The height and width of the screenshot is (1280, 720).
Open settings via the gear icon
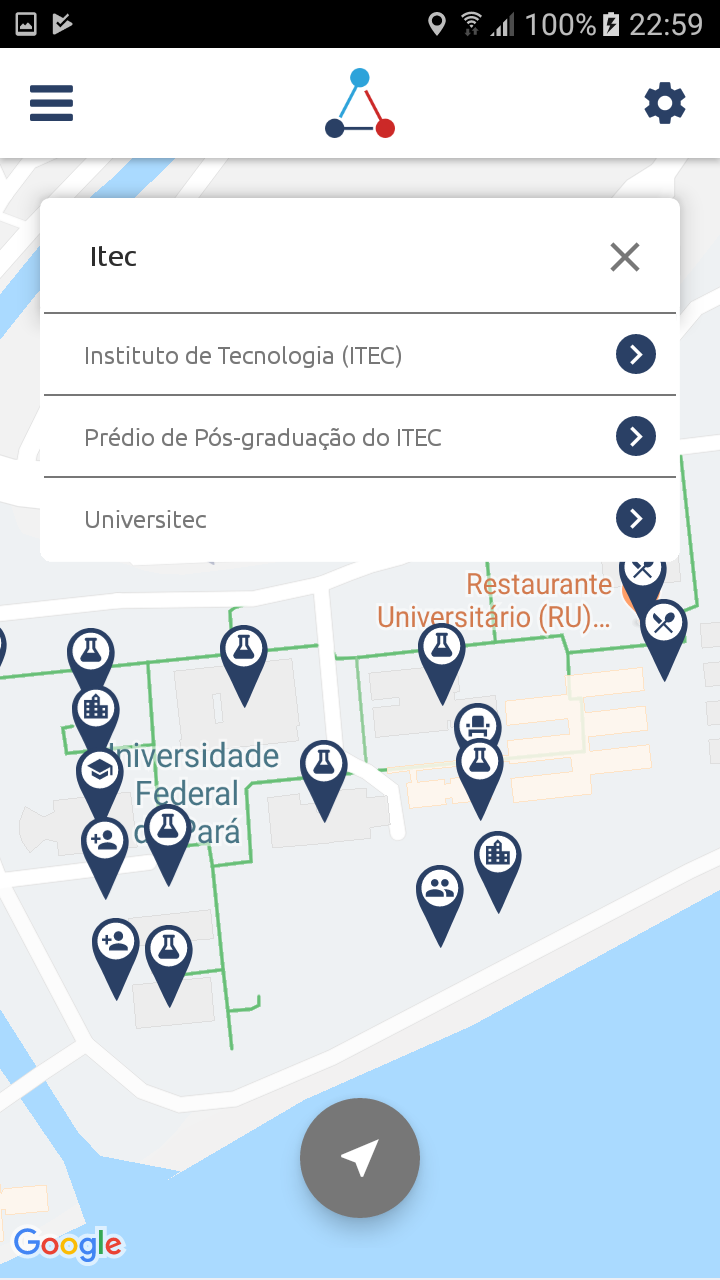point(665,103)
